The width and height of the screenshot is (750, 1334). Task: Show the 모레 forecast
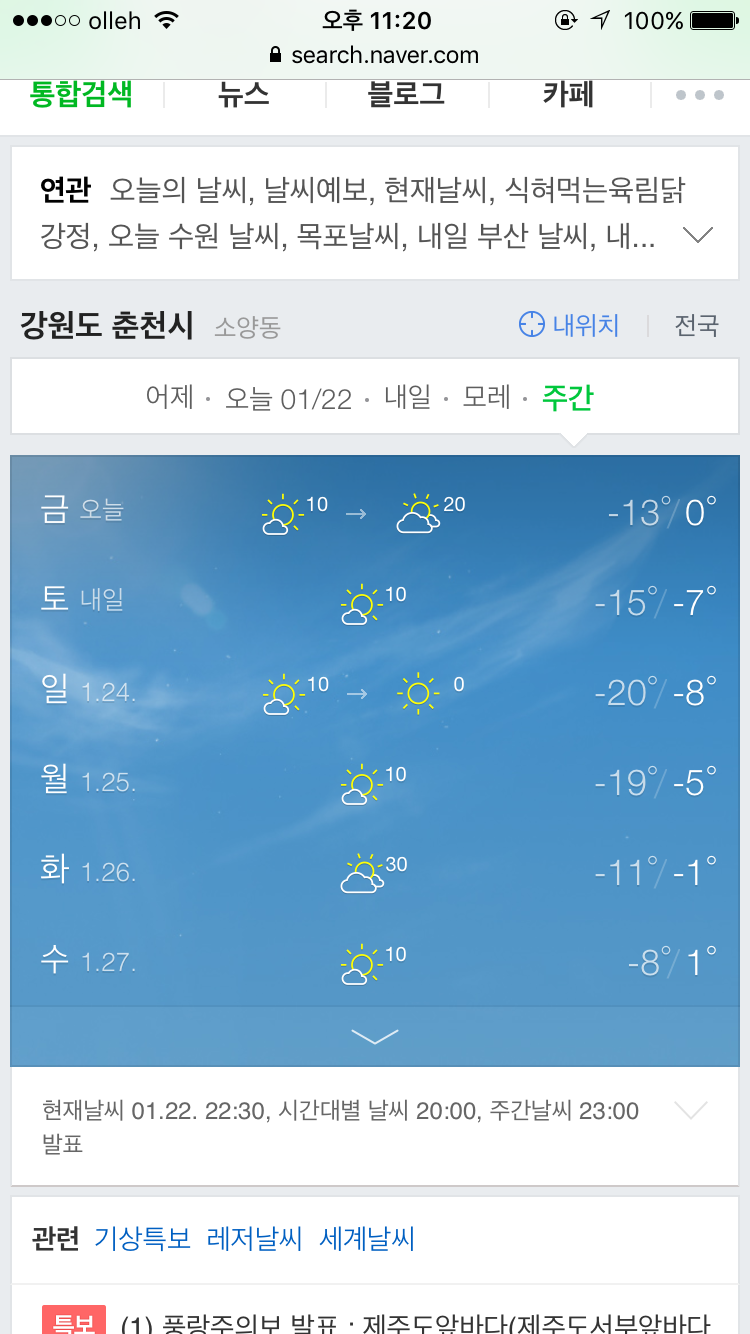tap(487, 398)
